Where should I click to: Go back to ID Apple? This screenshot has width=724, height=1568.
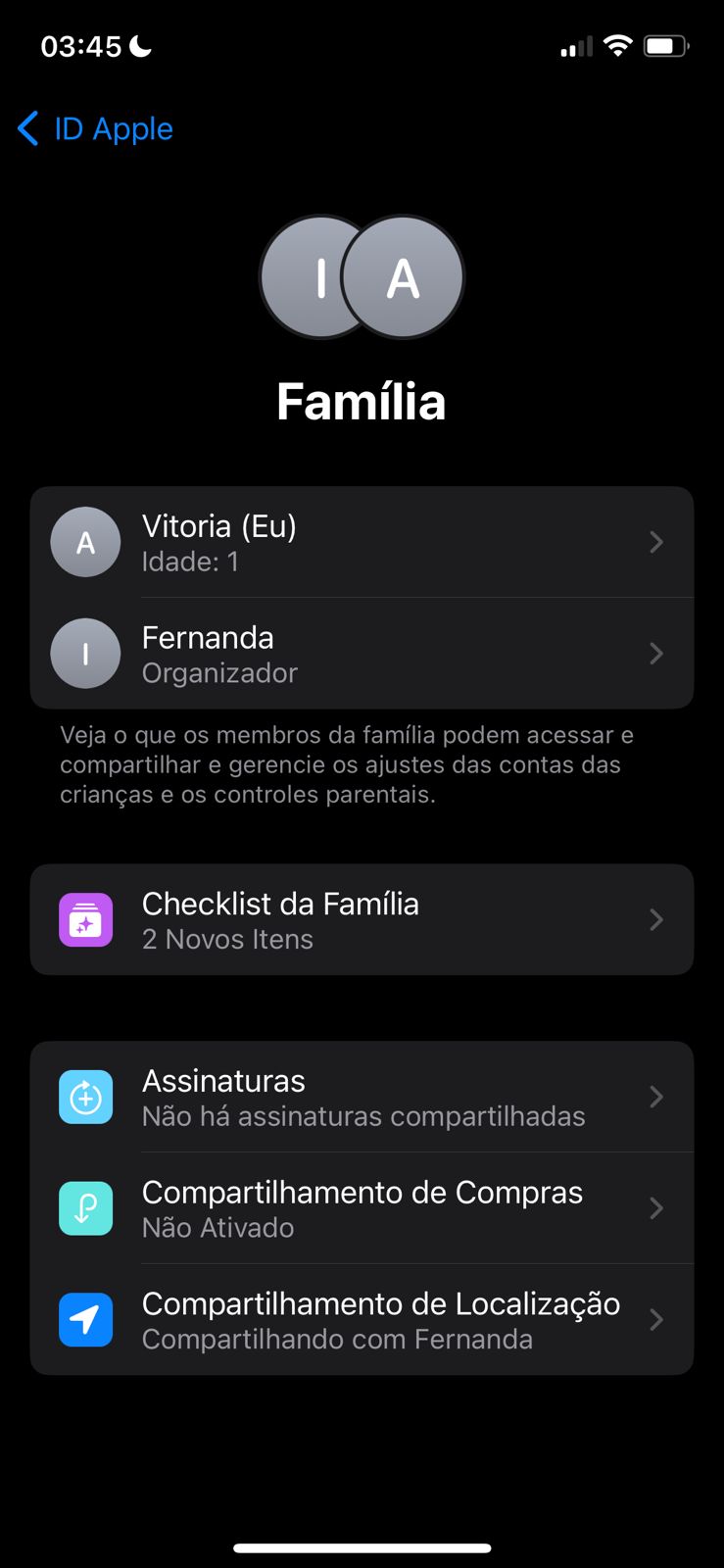pos(96,128)
